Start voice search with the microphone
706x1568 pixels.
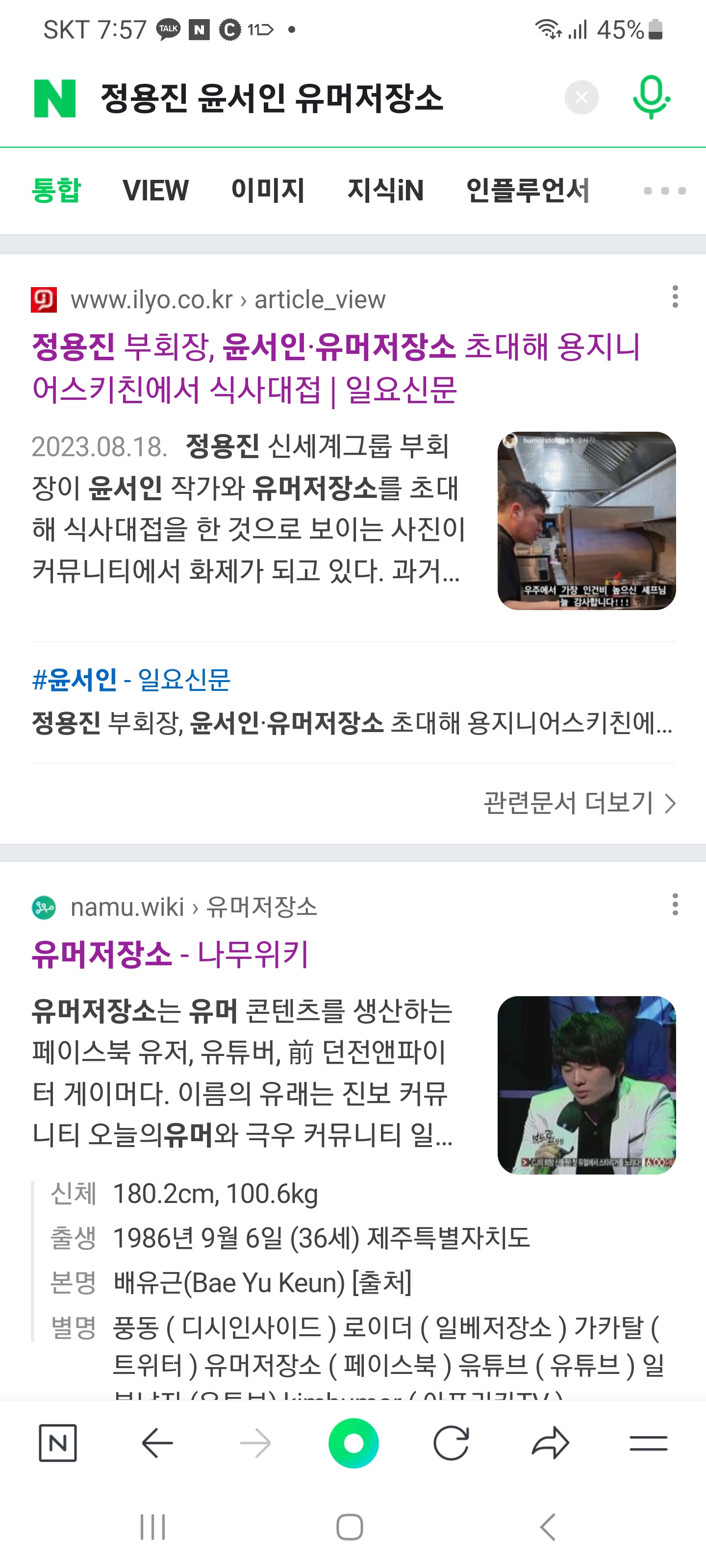tap(651, 98)
